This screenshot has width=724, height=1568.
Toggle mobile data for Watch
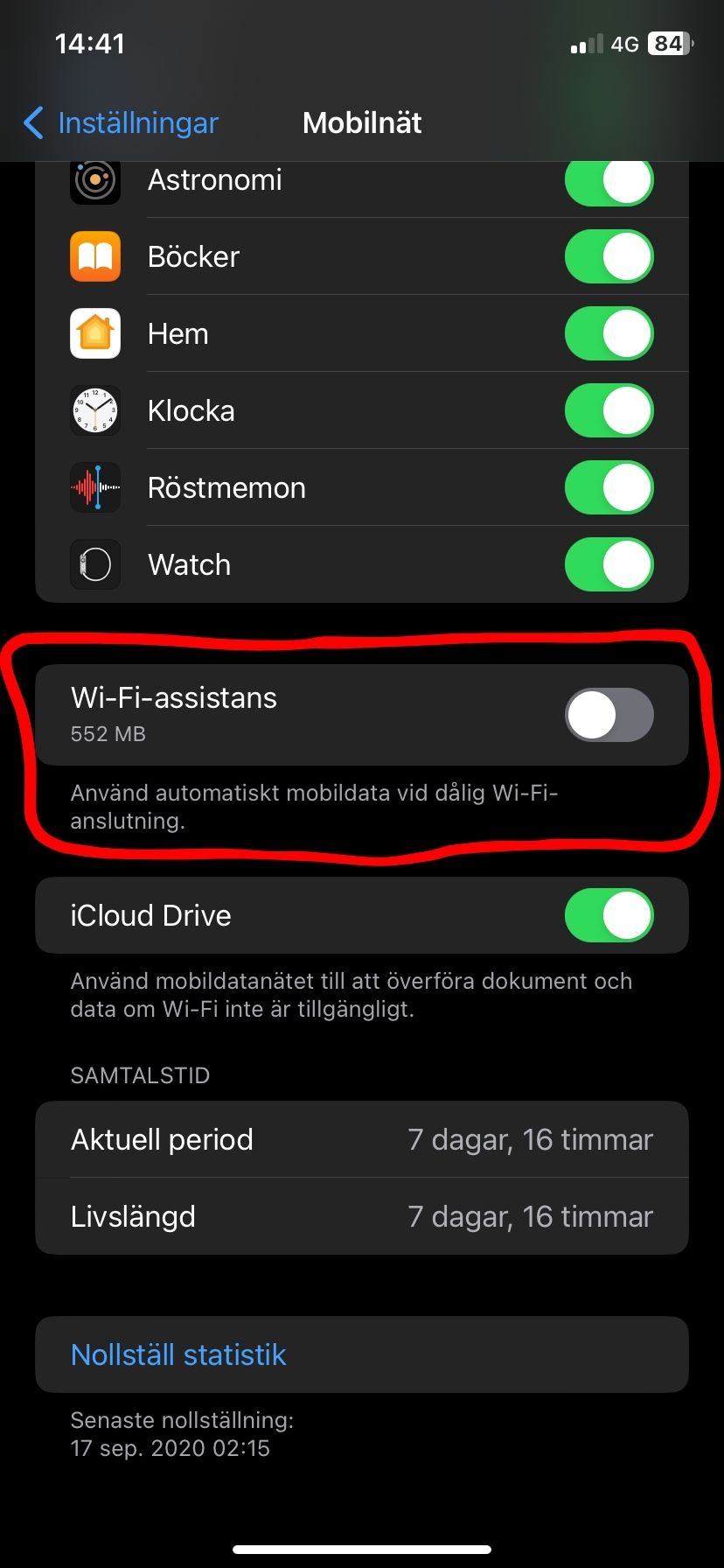[x=609, y=564]
